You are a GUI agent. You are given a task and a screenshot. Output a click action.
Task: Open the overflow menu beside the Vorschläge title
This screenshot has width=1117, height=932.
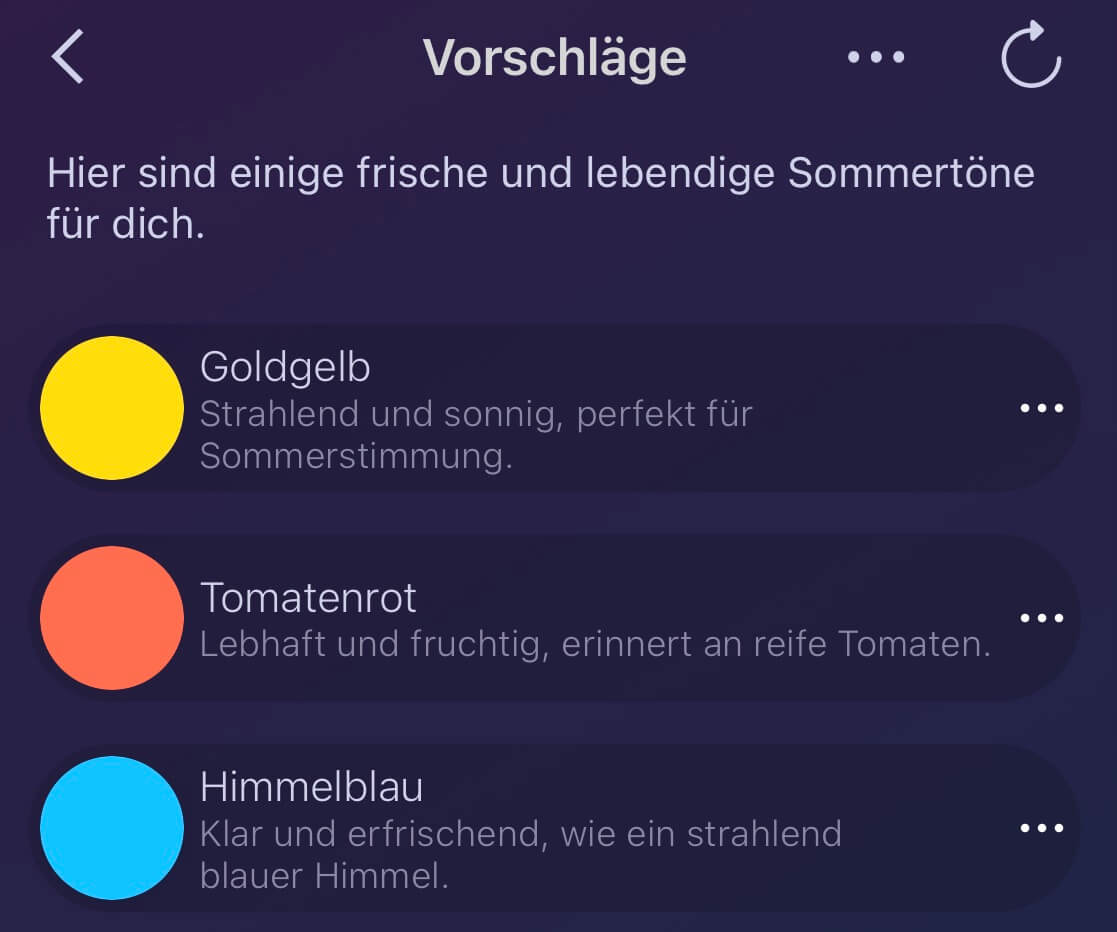tap(876, 57)
